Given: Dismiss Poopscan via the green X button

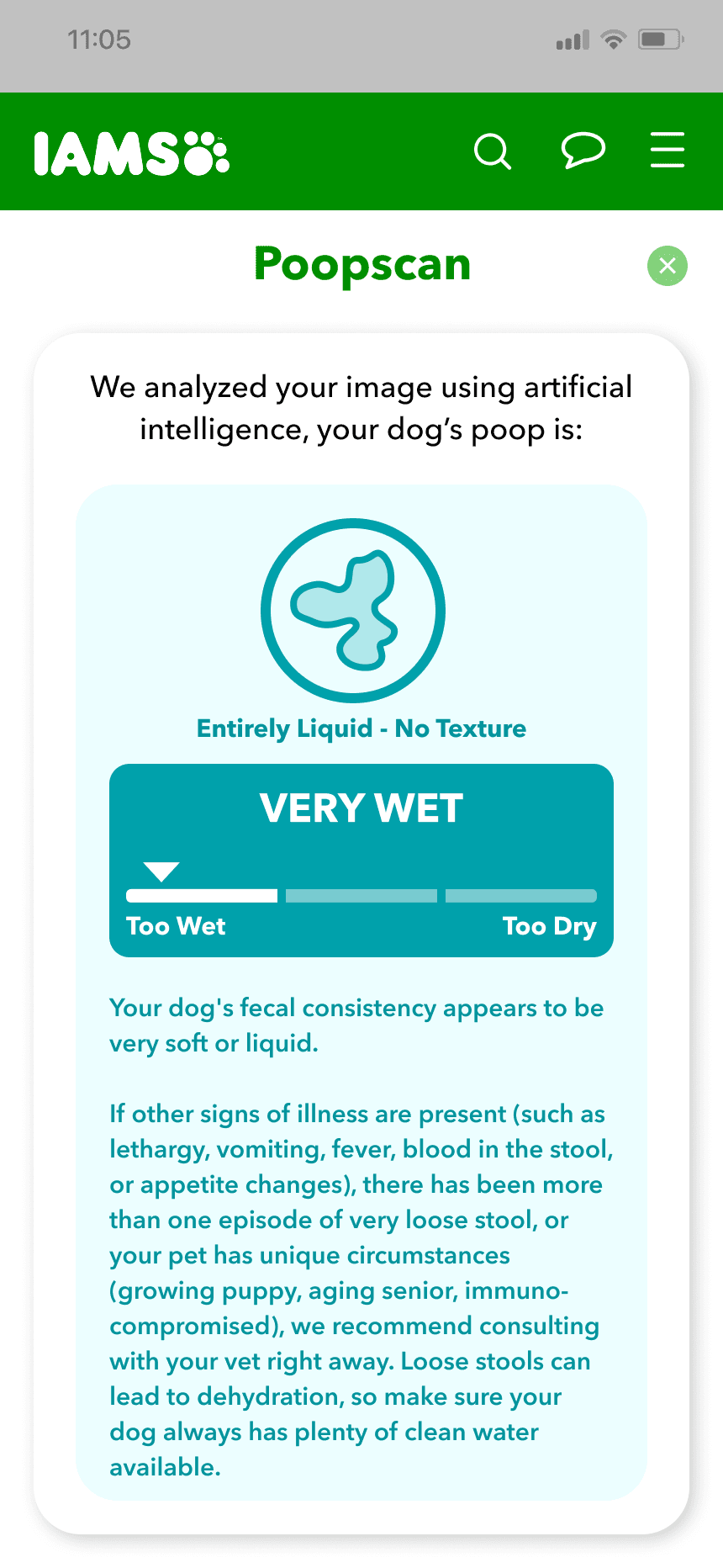Looking at the screenshot, I should (x=668, y=266).
